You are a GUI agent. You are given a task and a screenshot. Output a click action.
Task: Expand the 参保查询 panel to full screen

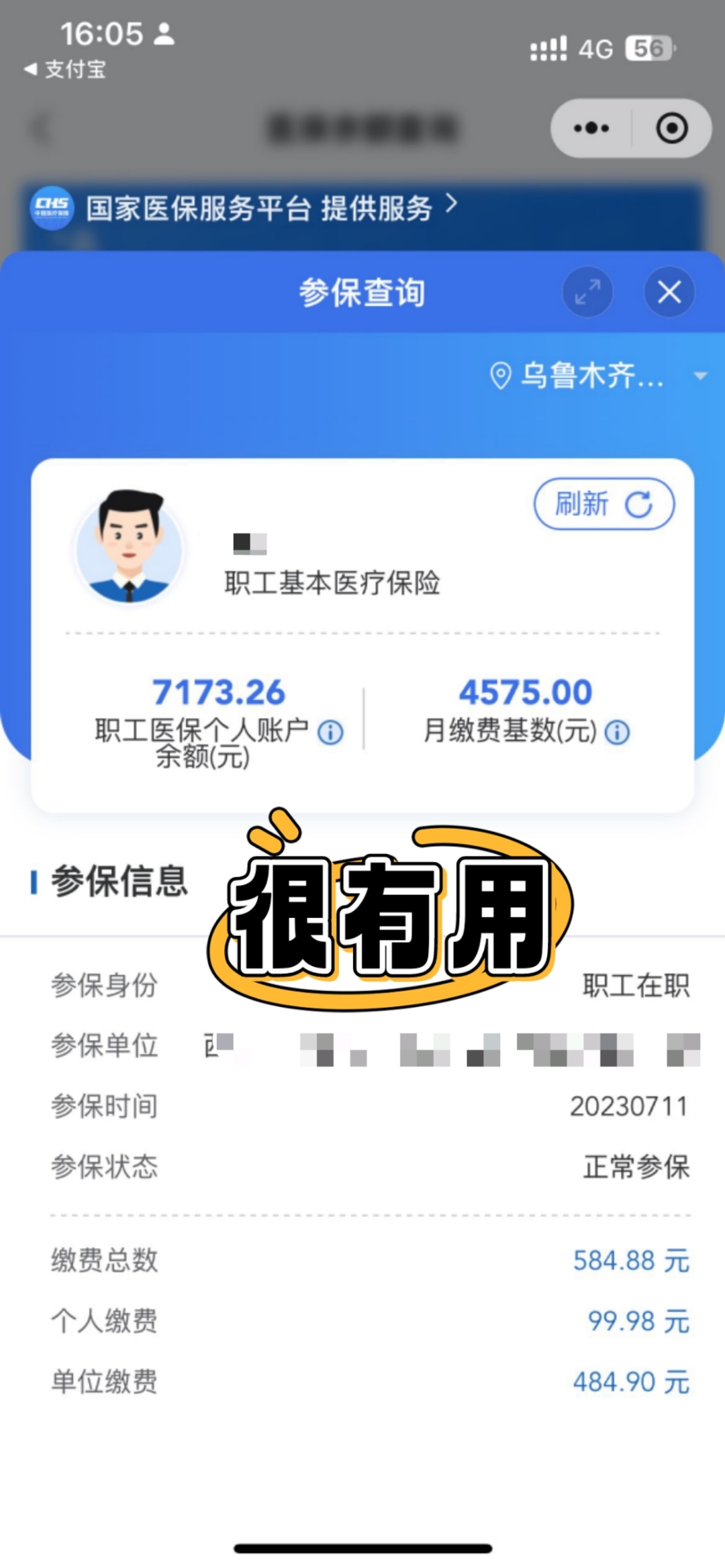(587, 293)
